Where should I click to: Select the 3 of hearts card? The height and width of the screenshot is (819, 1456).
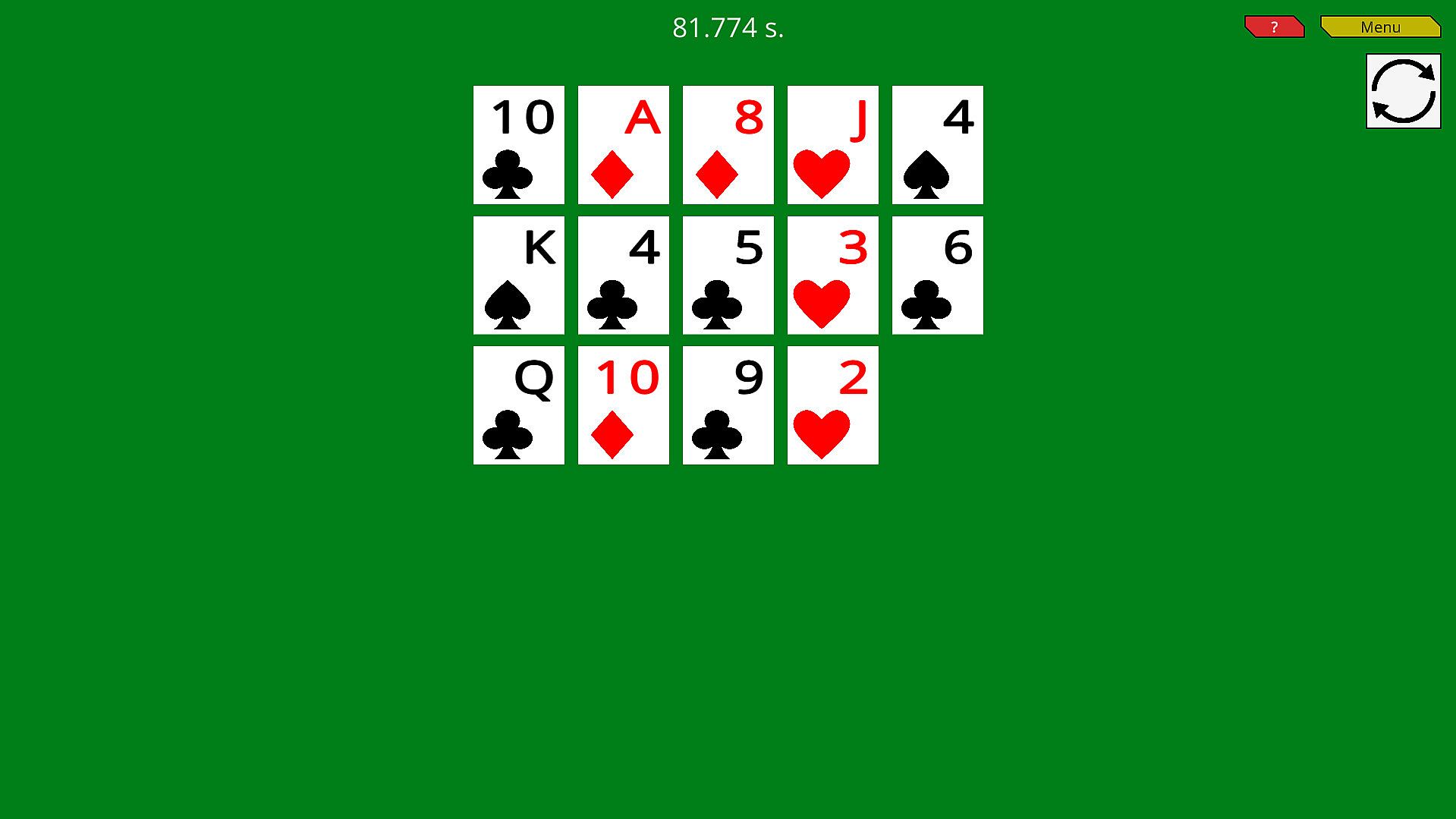click(833, 276)
